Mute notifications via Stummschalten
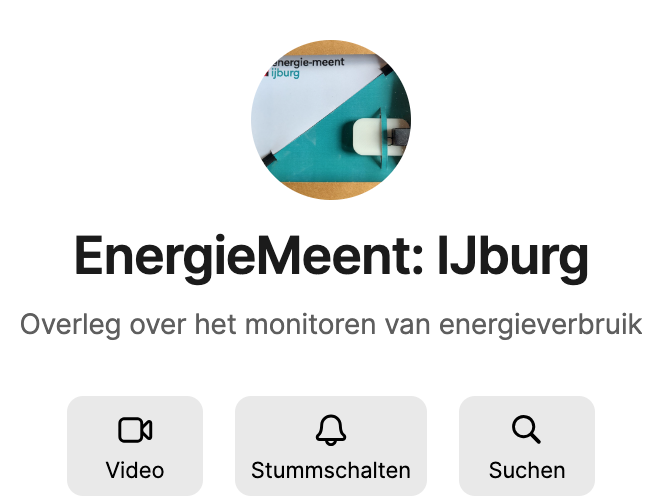This screenshot has height=504, width=672. pos(331,446)
